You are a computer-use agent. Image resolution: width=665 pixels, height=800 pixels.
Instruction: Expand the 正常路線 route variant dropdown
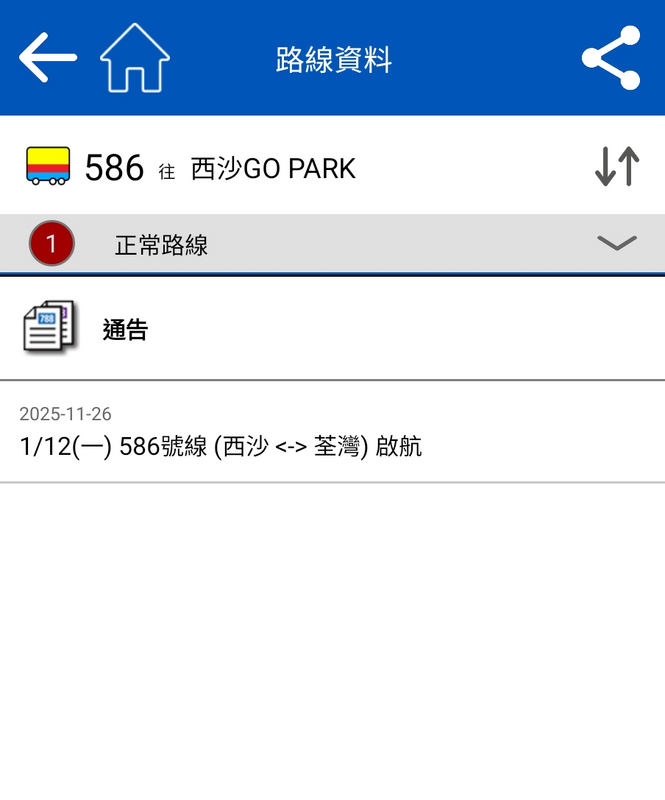[x=616, y=244]
